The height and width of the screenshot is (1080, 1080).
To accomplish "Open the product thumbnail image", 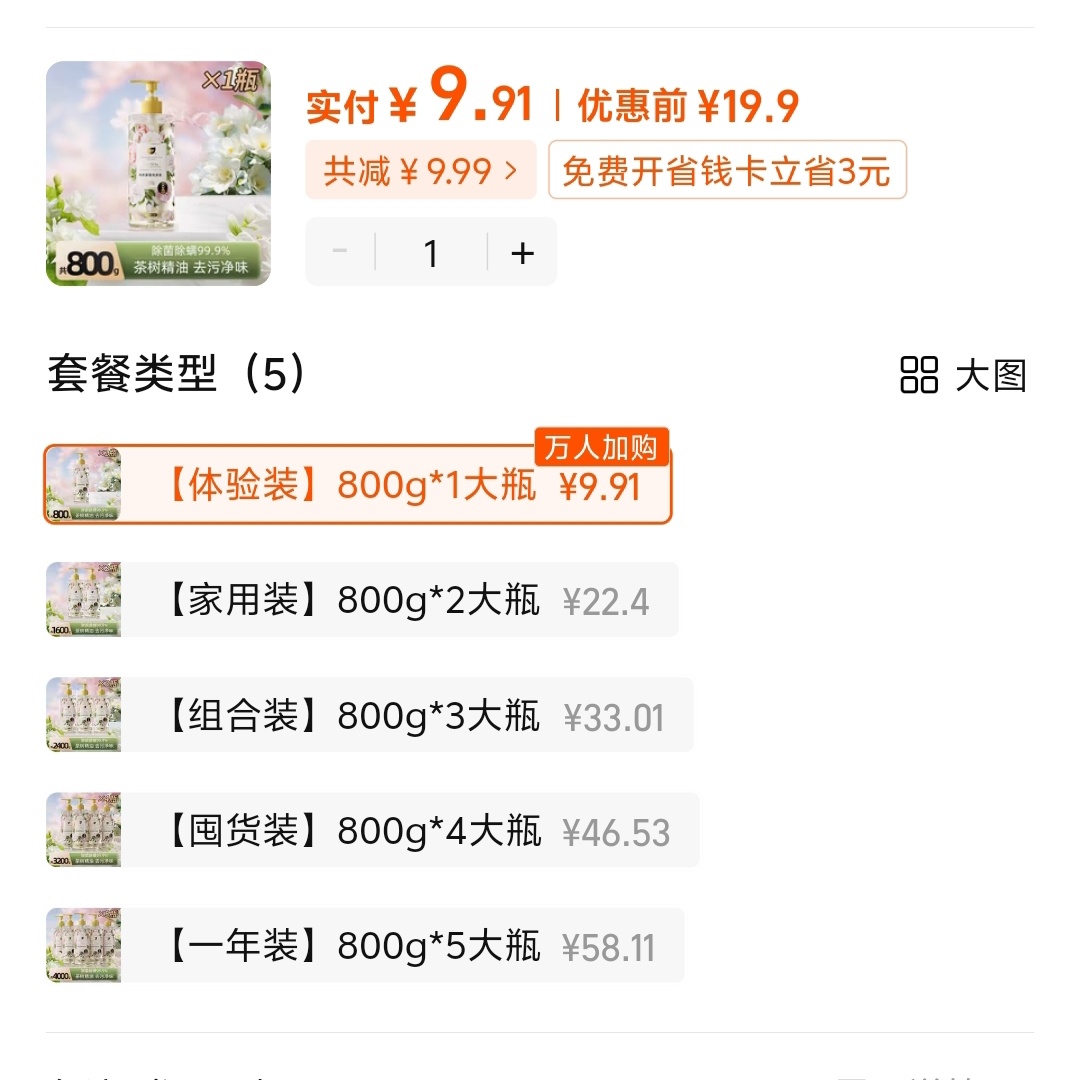I will coord(158,173).
